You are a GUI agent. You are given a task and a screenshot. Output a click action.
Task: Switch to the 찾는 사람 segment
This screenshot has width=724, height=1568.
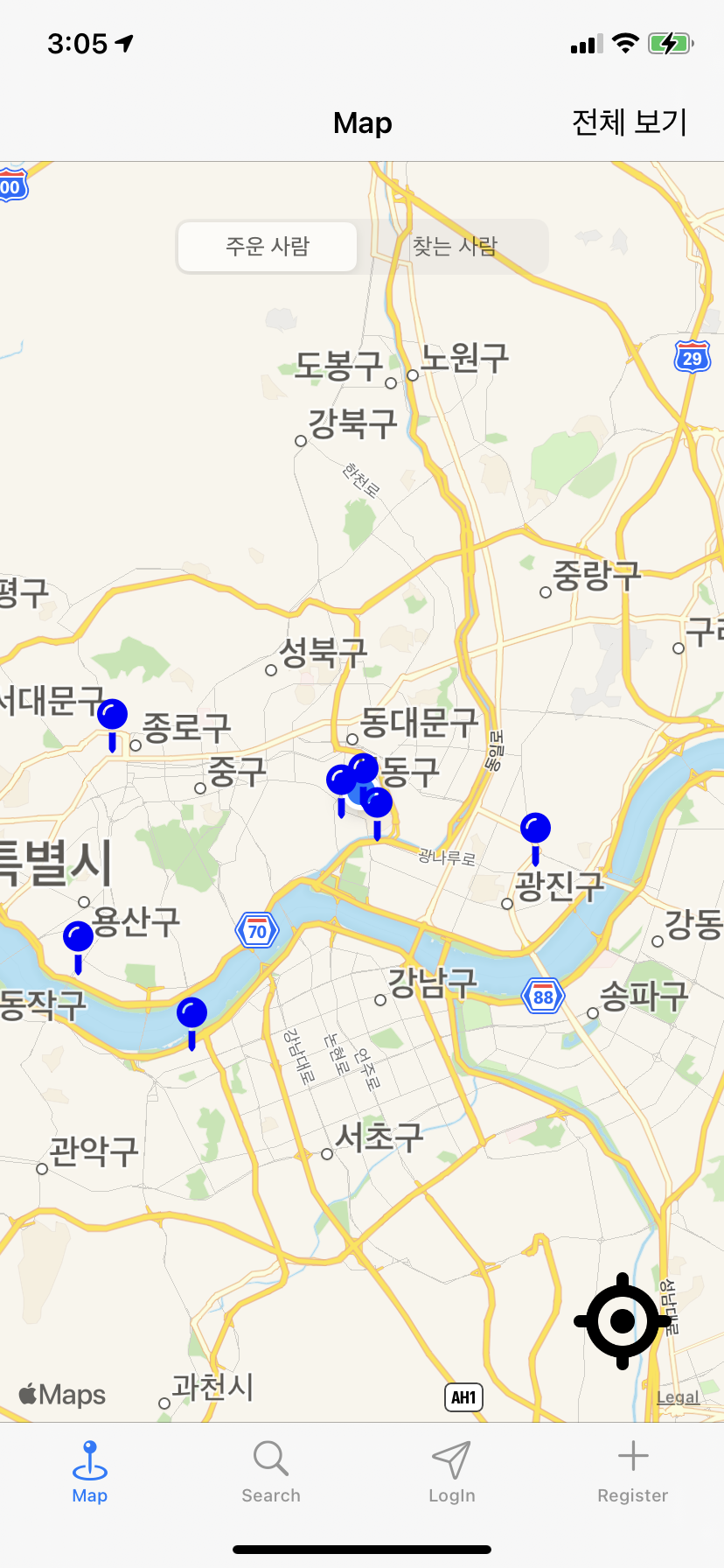[455, 247]
